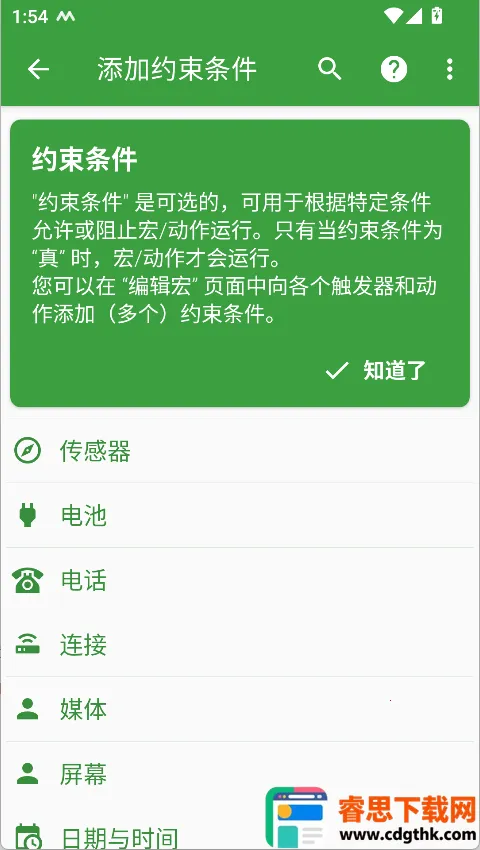This screenshot has width=480, height=850.
Task: Open the 电话 category
Action: [x=240, y=580]
